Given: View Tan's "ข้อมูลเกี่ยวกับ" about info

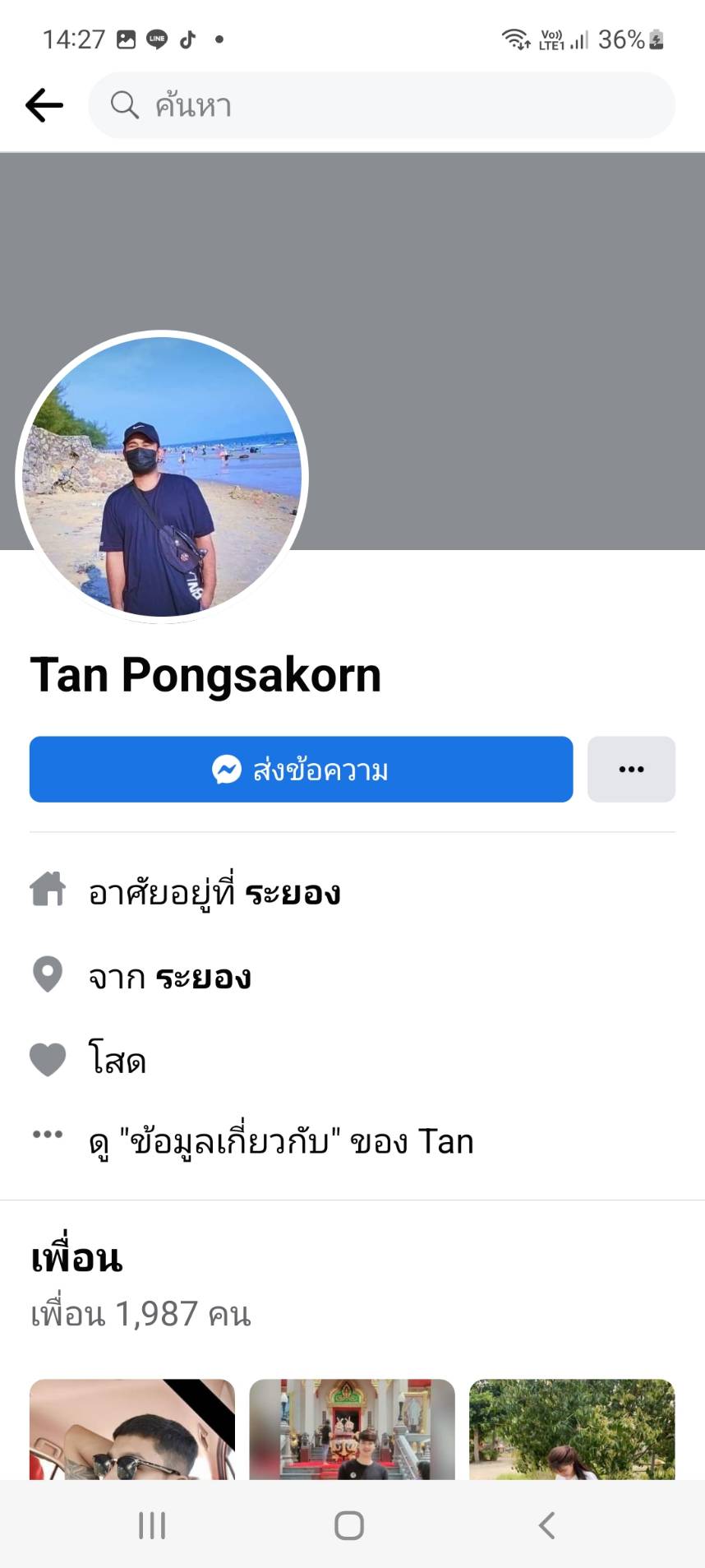Looking at the screenshot, I should [x=281, y=1142].
